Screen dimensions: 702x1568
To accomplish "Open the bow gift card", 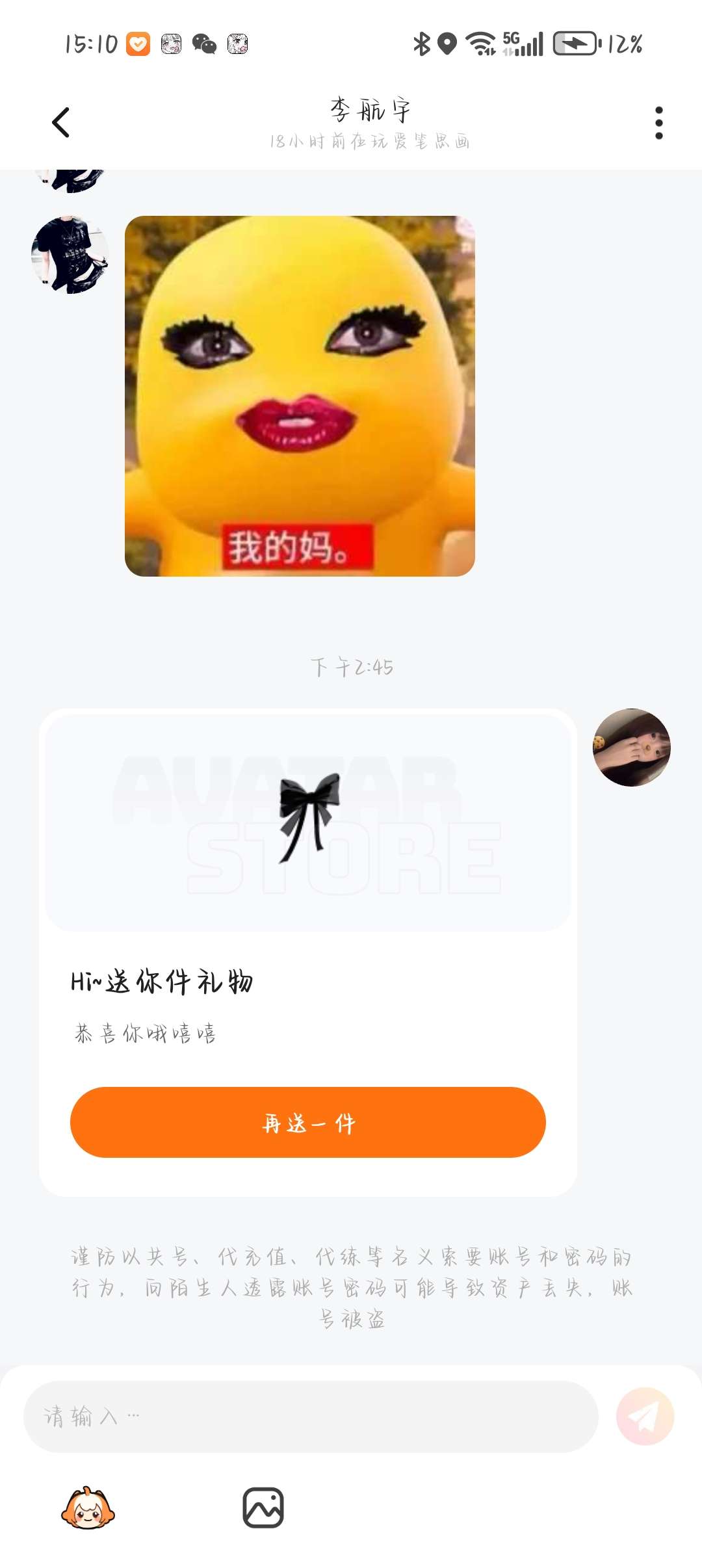I will (x=307, y=822).
